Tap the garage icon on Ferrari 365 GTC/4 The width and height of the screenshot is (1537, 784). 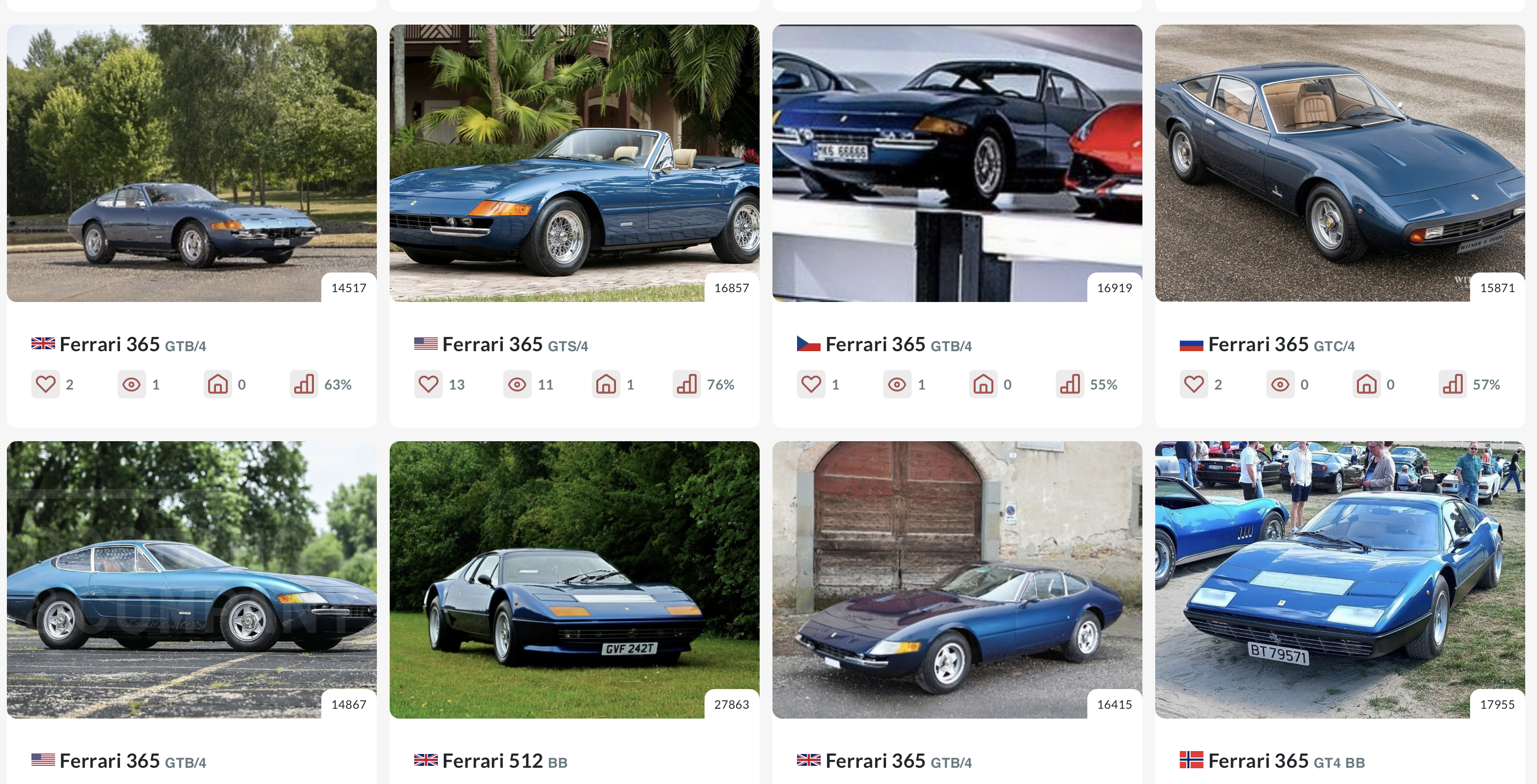coord(1366,384)
